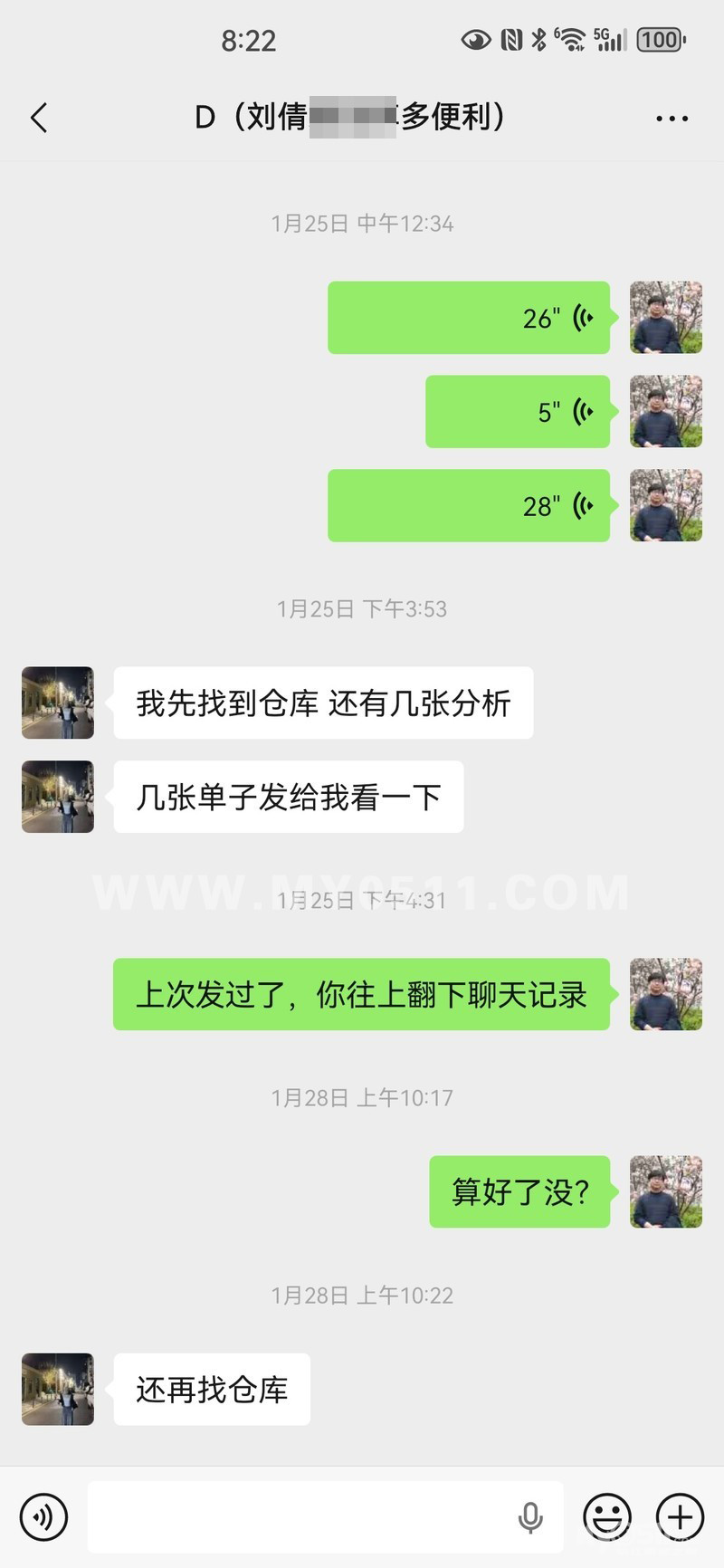
Task: Play the 28-second voice message
Action: point(469,506)
